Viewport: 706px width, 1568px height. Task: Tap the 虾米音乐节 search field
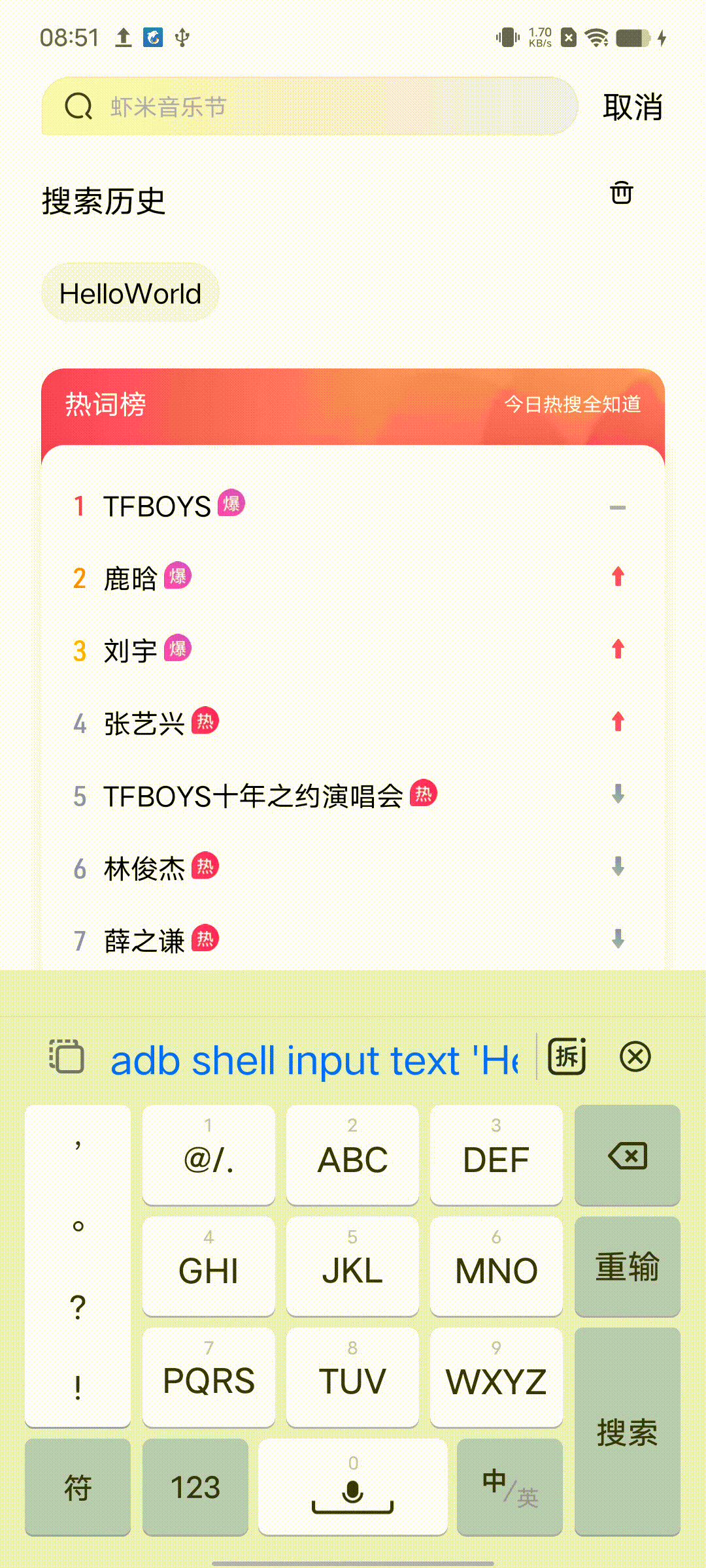tap(310, 106)
